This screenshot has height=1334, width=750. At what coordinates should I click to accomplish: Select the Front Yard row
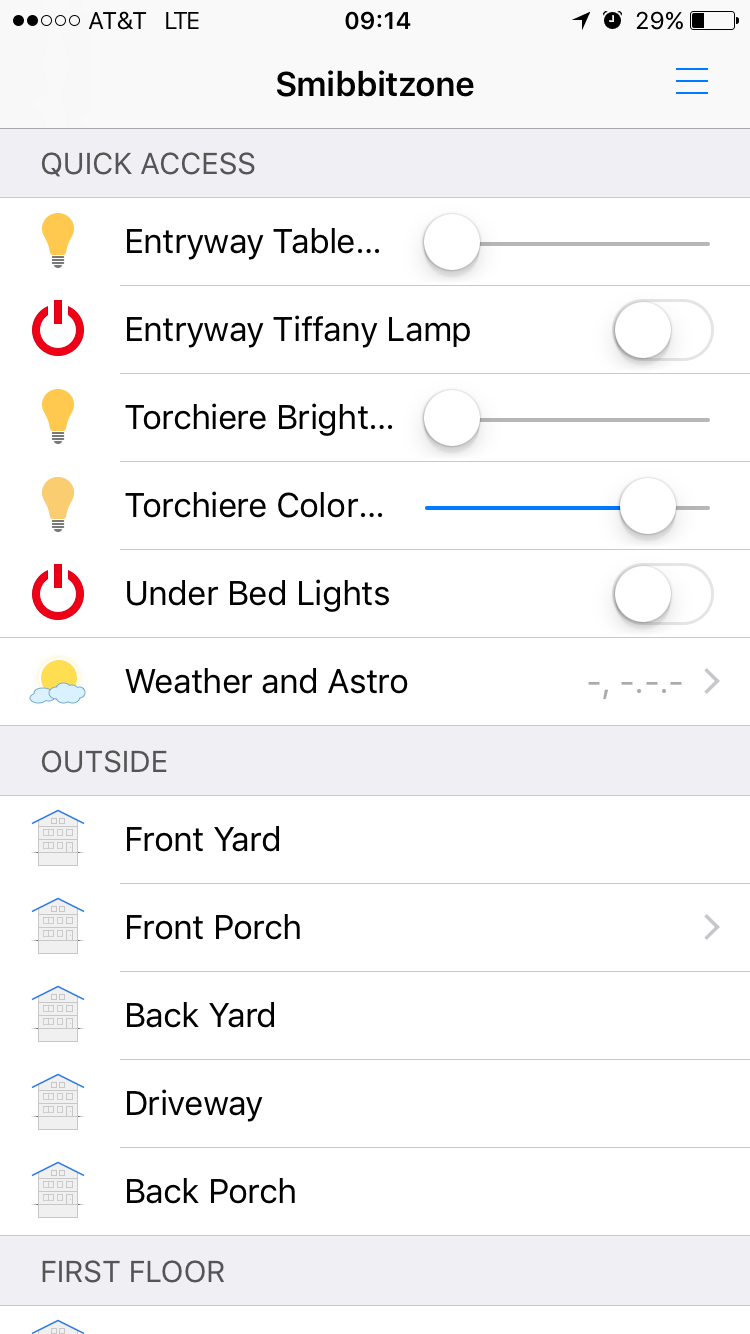[375, 840]
